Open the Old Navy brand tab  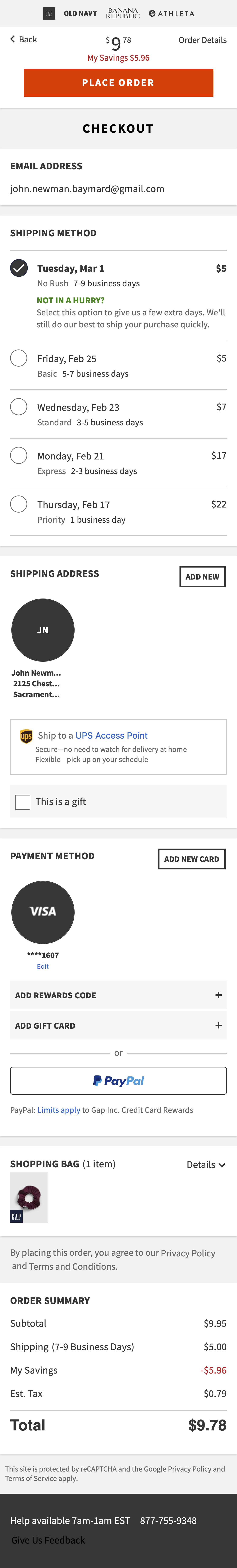(80, 13)
